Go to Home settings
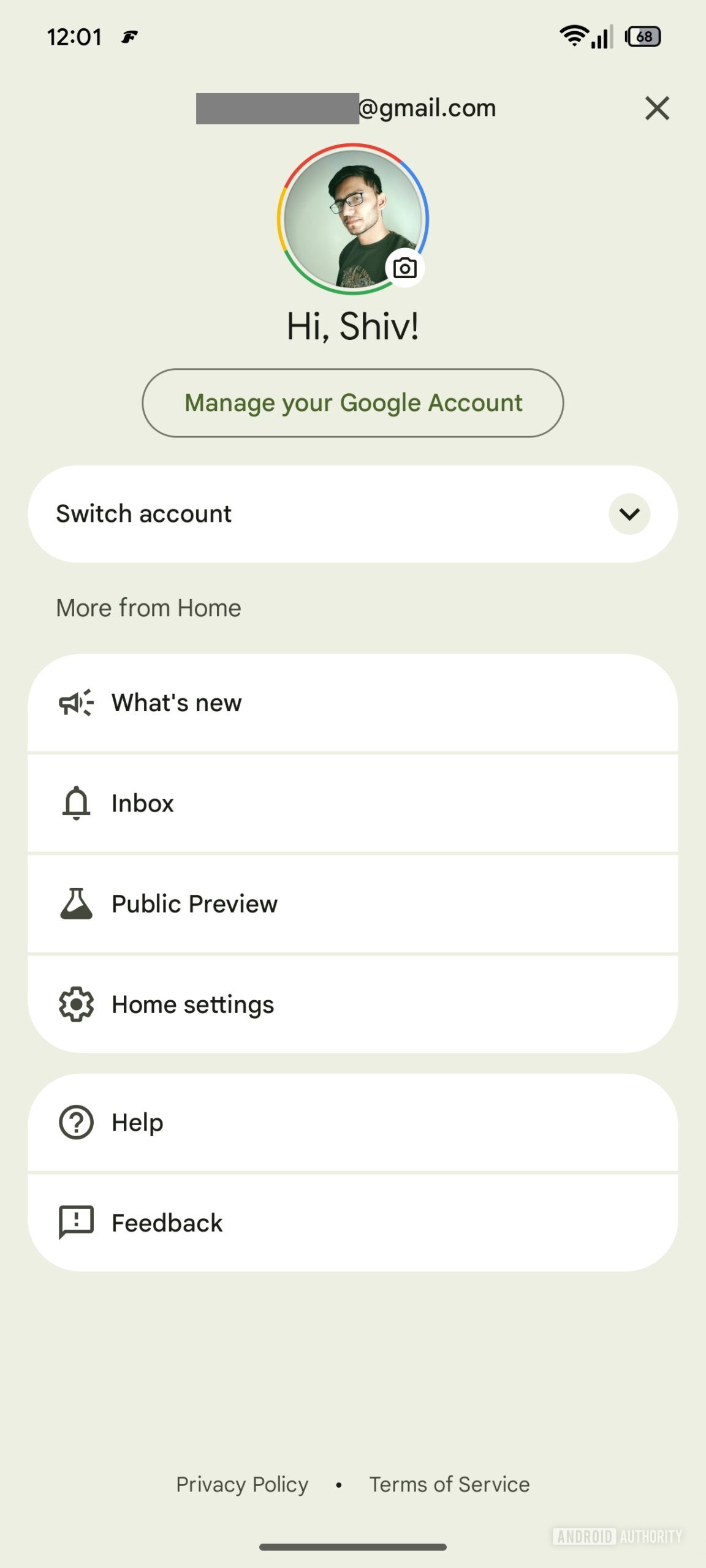The height and width of the screenshot is (1568, 706). 353,1005
